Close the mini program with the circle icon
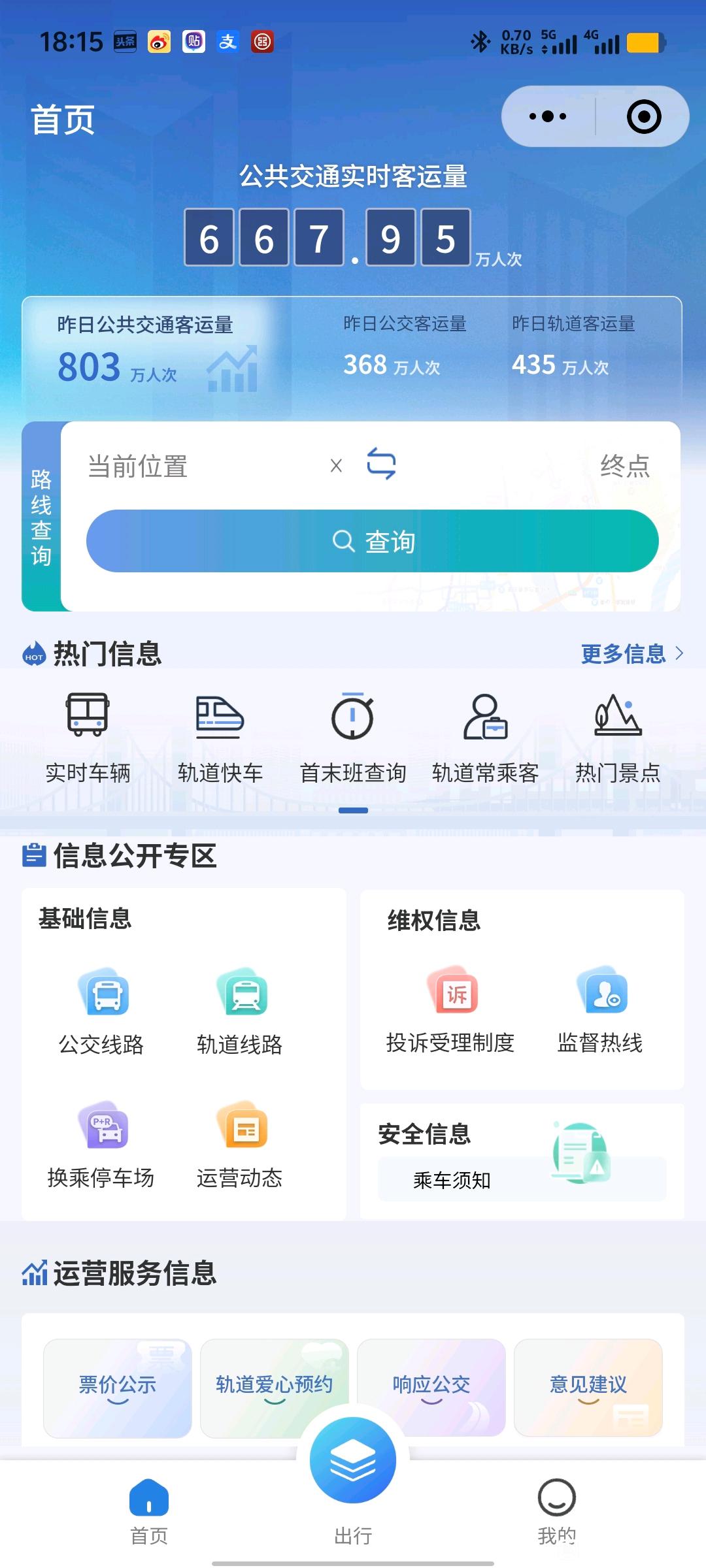 (x=644, y=117)
